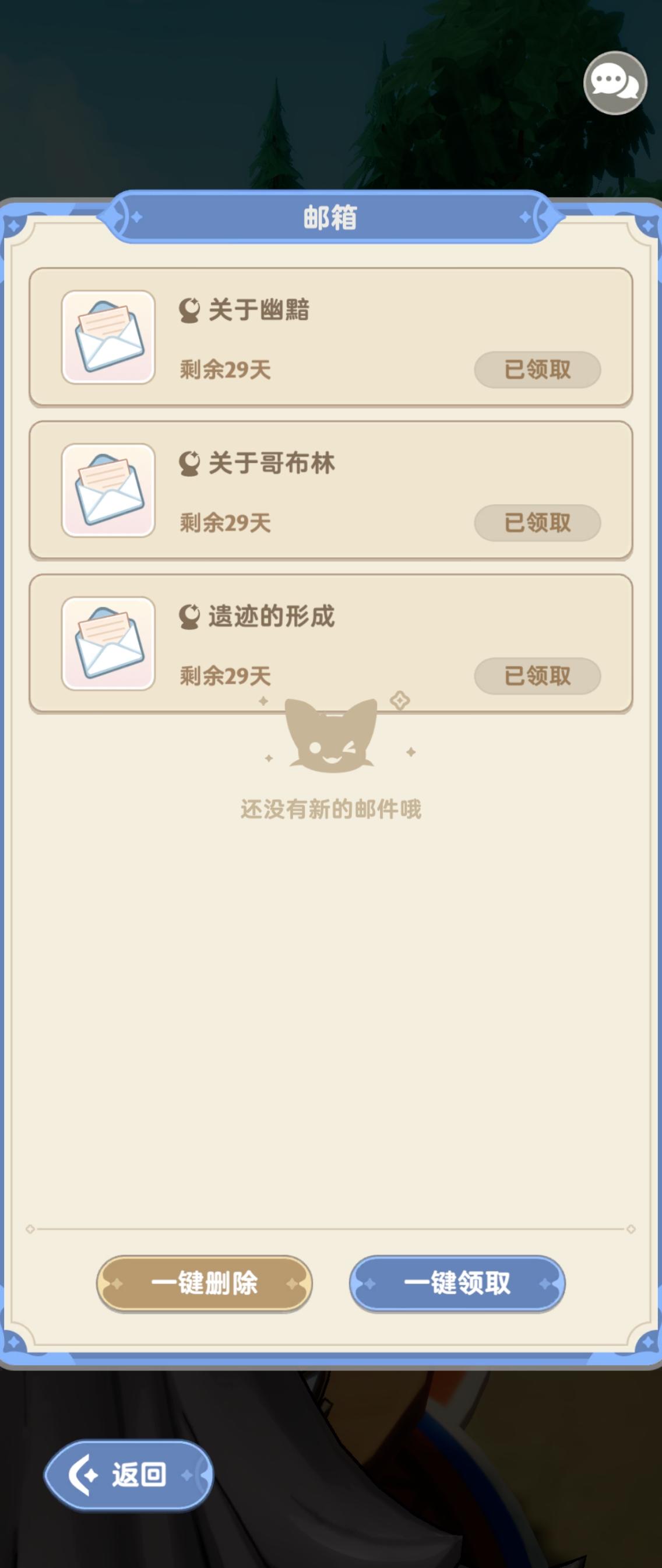Click the 已领取 status on 遗迹的形成
The height and width of the screenshot is (1568, 662).
point(537,676)
